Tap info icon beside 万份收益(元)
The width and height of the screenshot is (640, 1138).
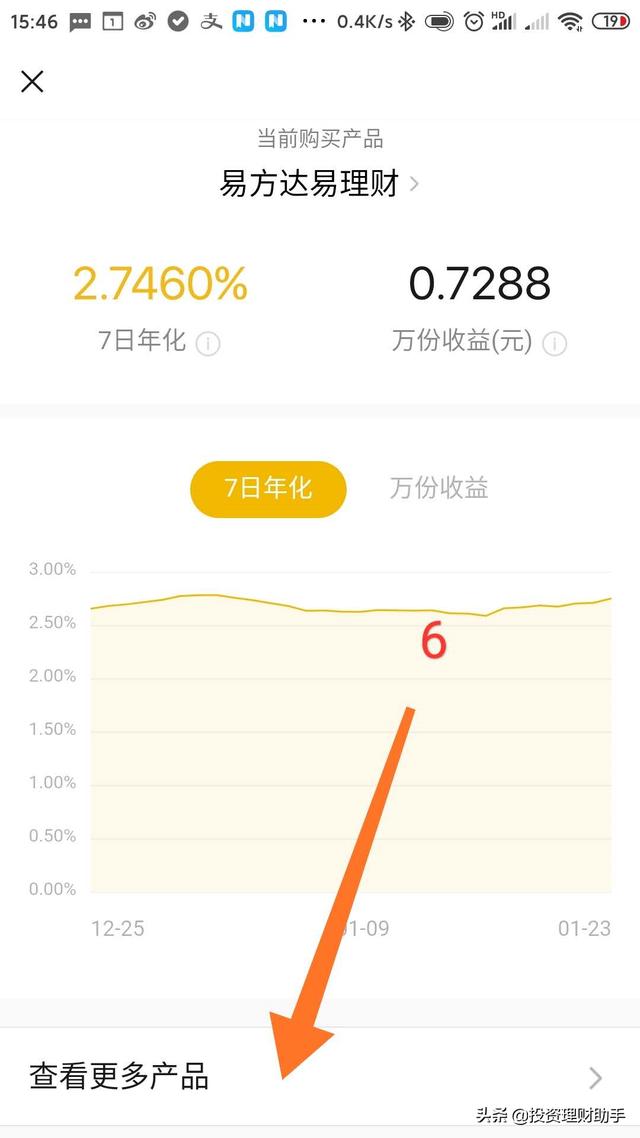click(555, 343)
